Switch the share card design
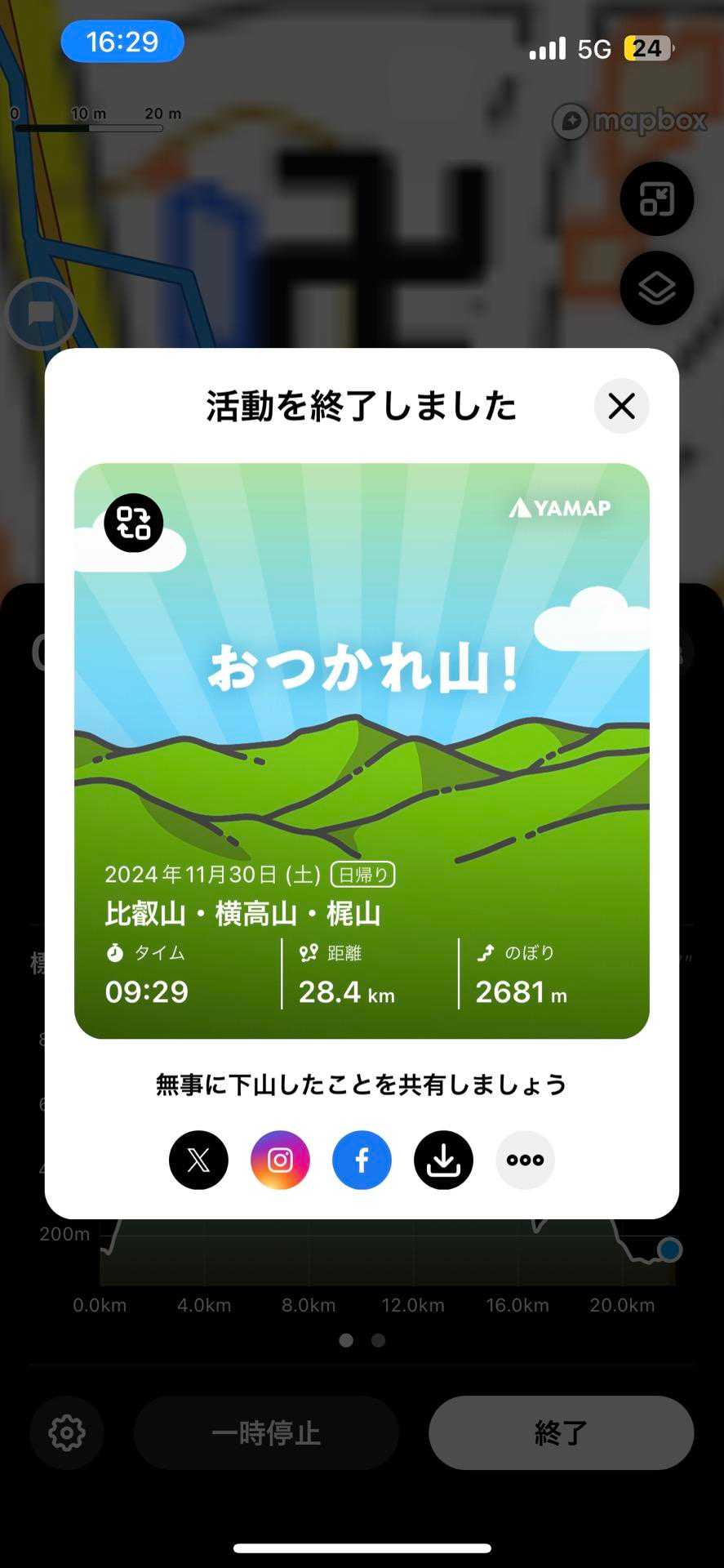724x1568 pixels. tap(134, 523)
